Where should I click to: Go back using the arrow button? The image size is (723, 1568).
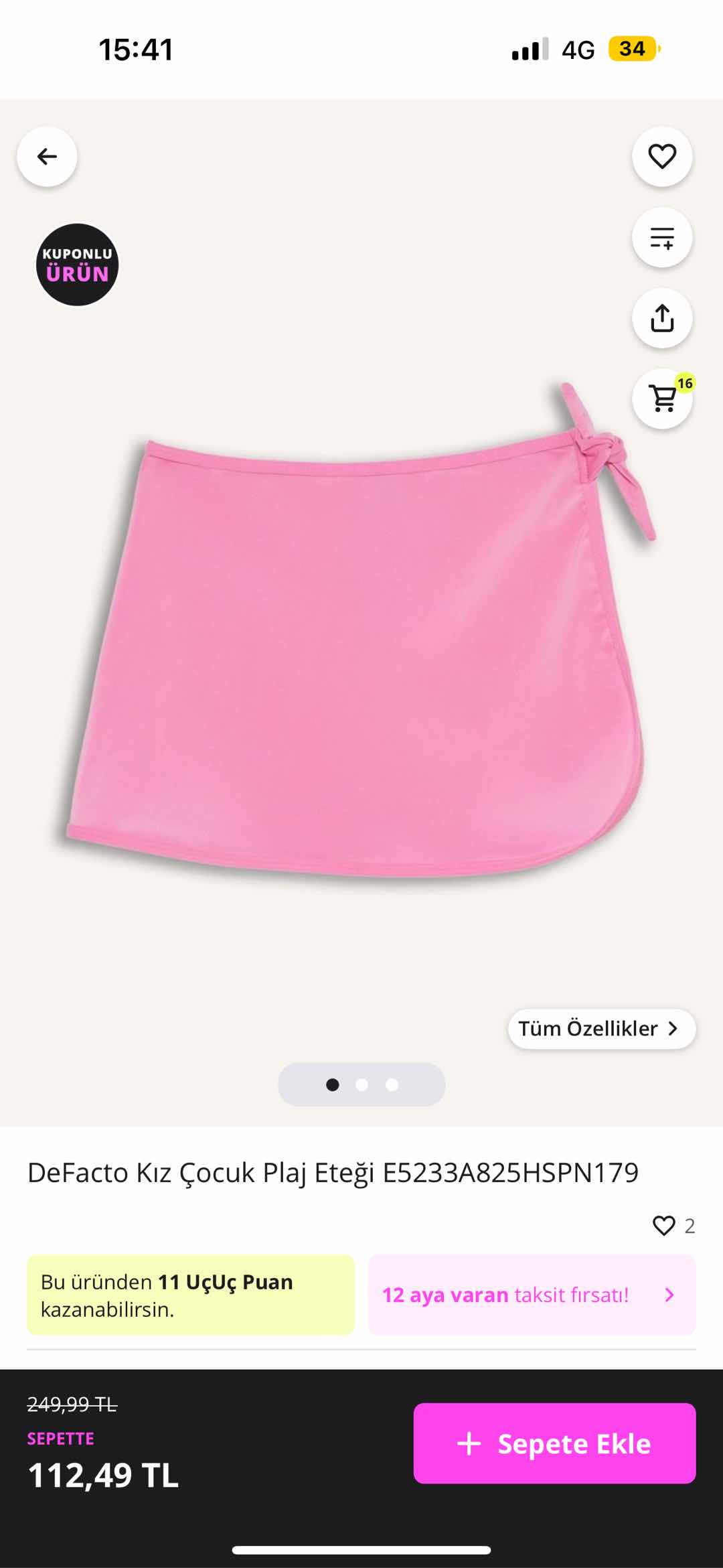[x=47, y=157]
